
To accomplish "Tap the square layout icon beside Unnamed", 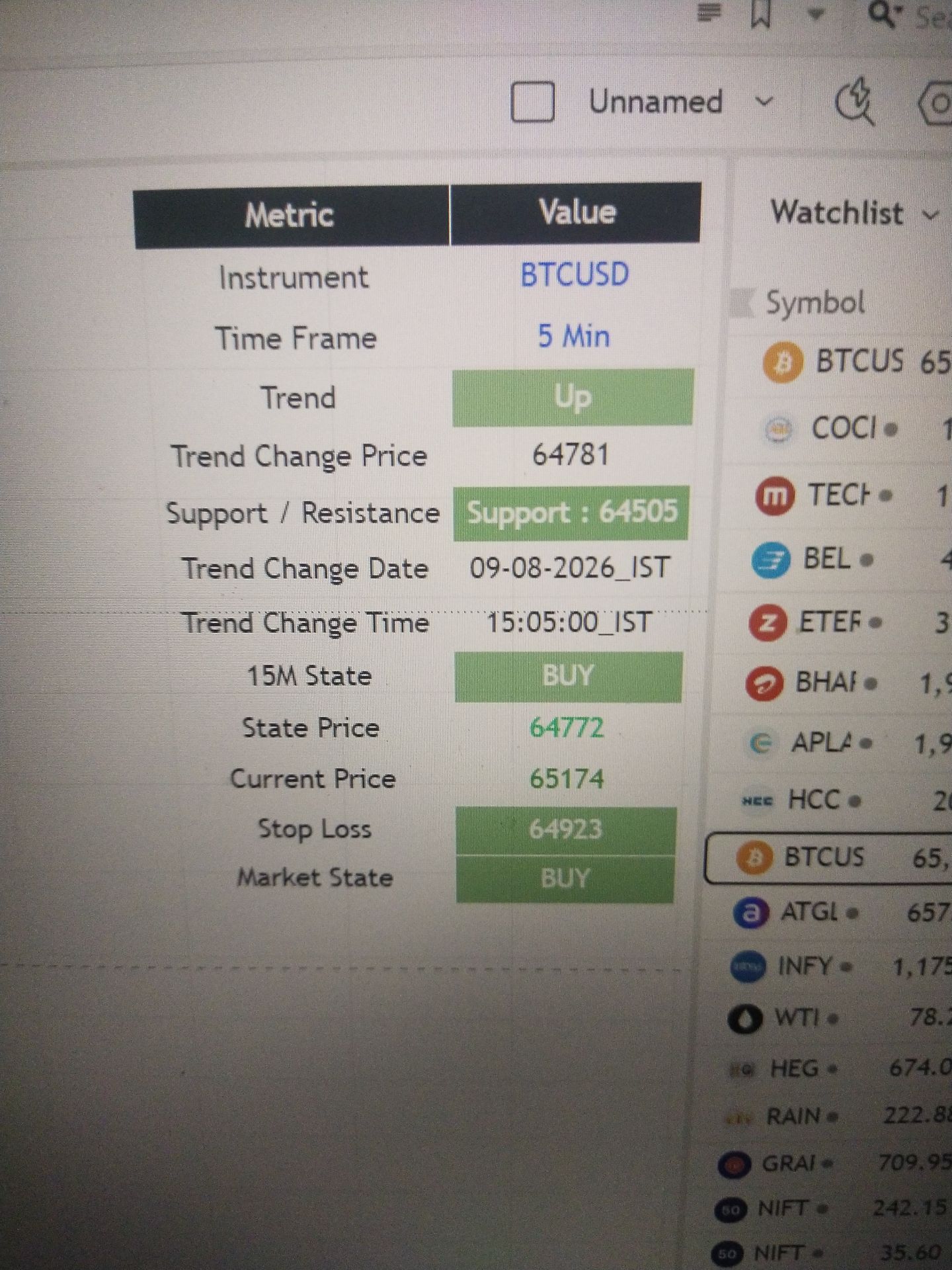I will point(532,103).
